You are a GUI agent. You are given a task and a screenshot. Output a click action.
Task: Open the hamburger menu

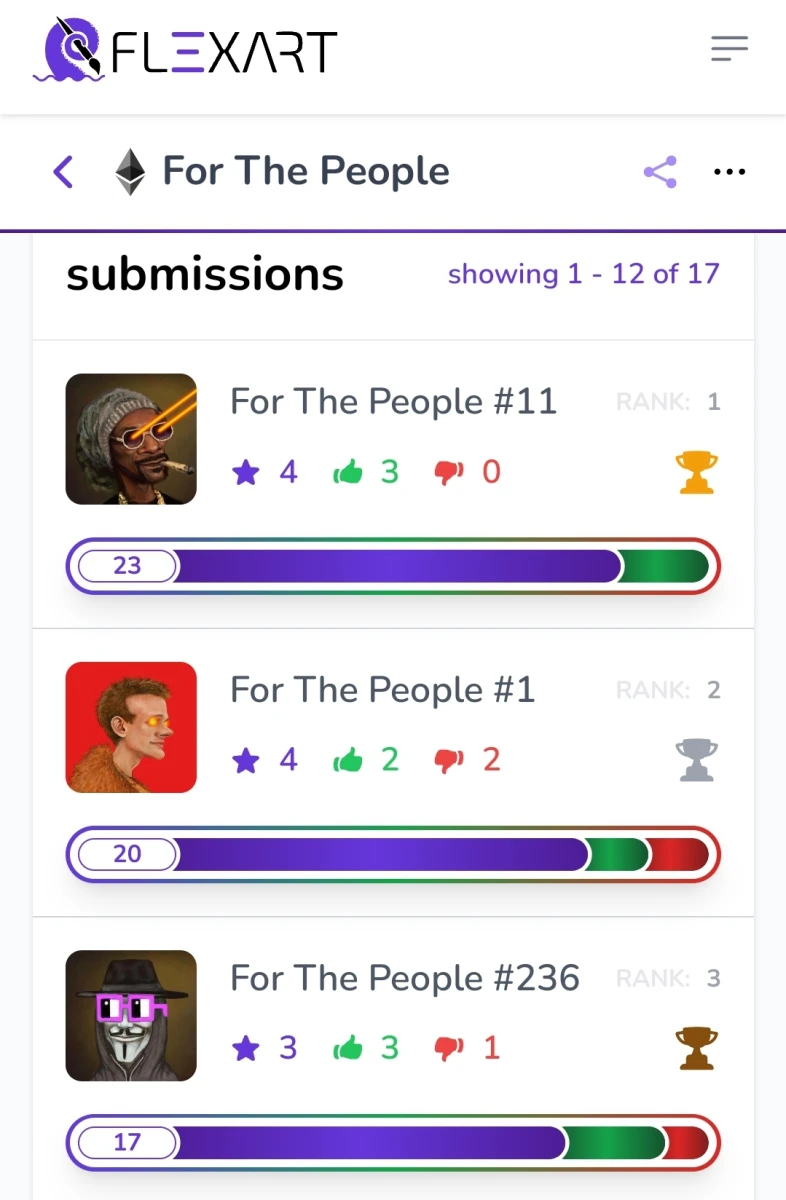pos(729,48)
